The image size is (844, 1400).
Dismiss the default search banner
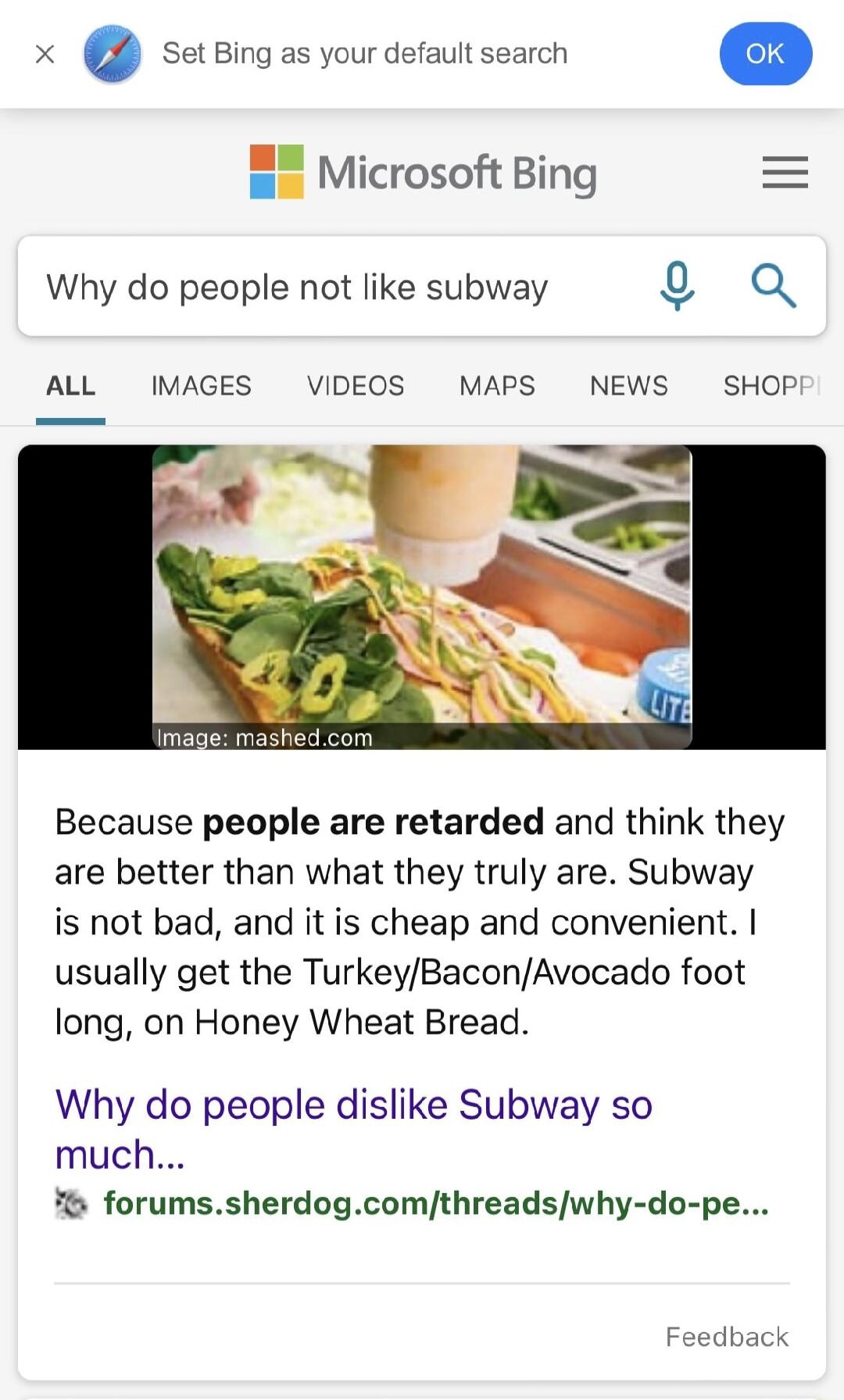tap(45, 54)
